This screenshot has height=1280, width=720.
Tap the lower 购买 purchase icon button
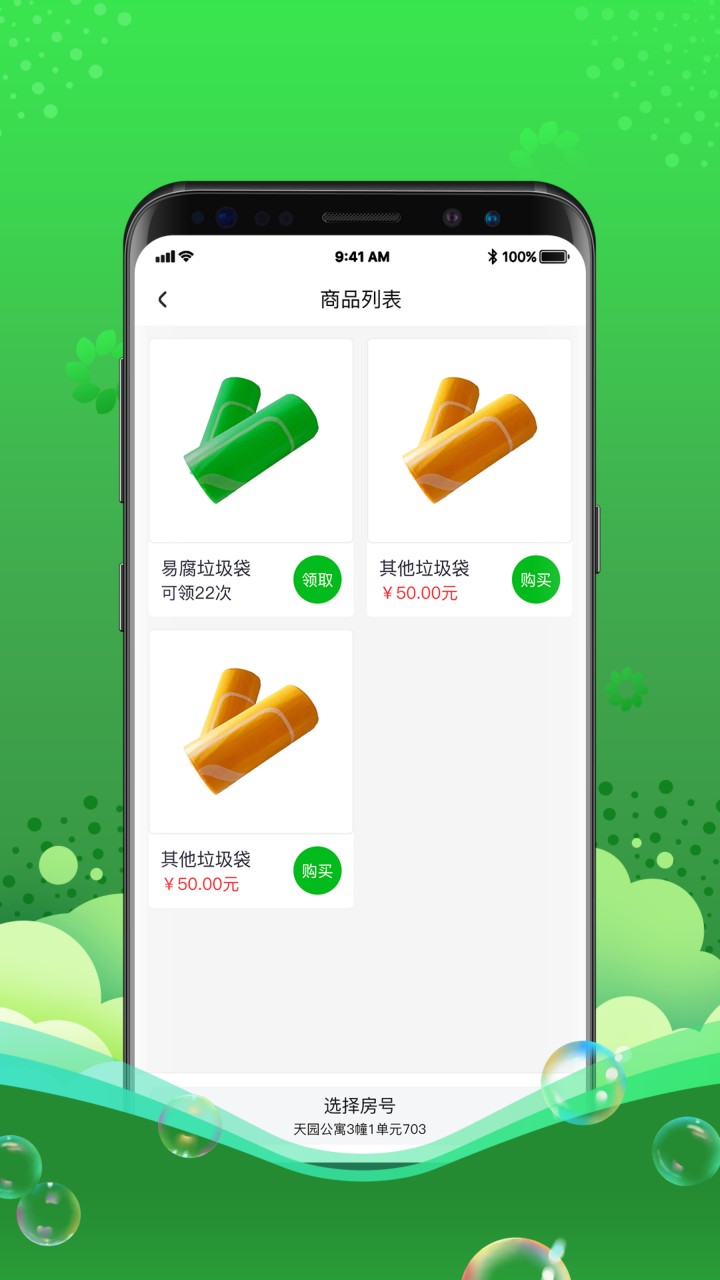click(316, 870)
